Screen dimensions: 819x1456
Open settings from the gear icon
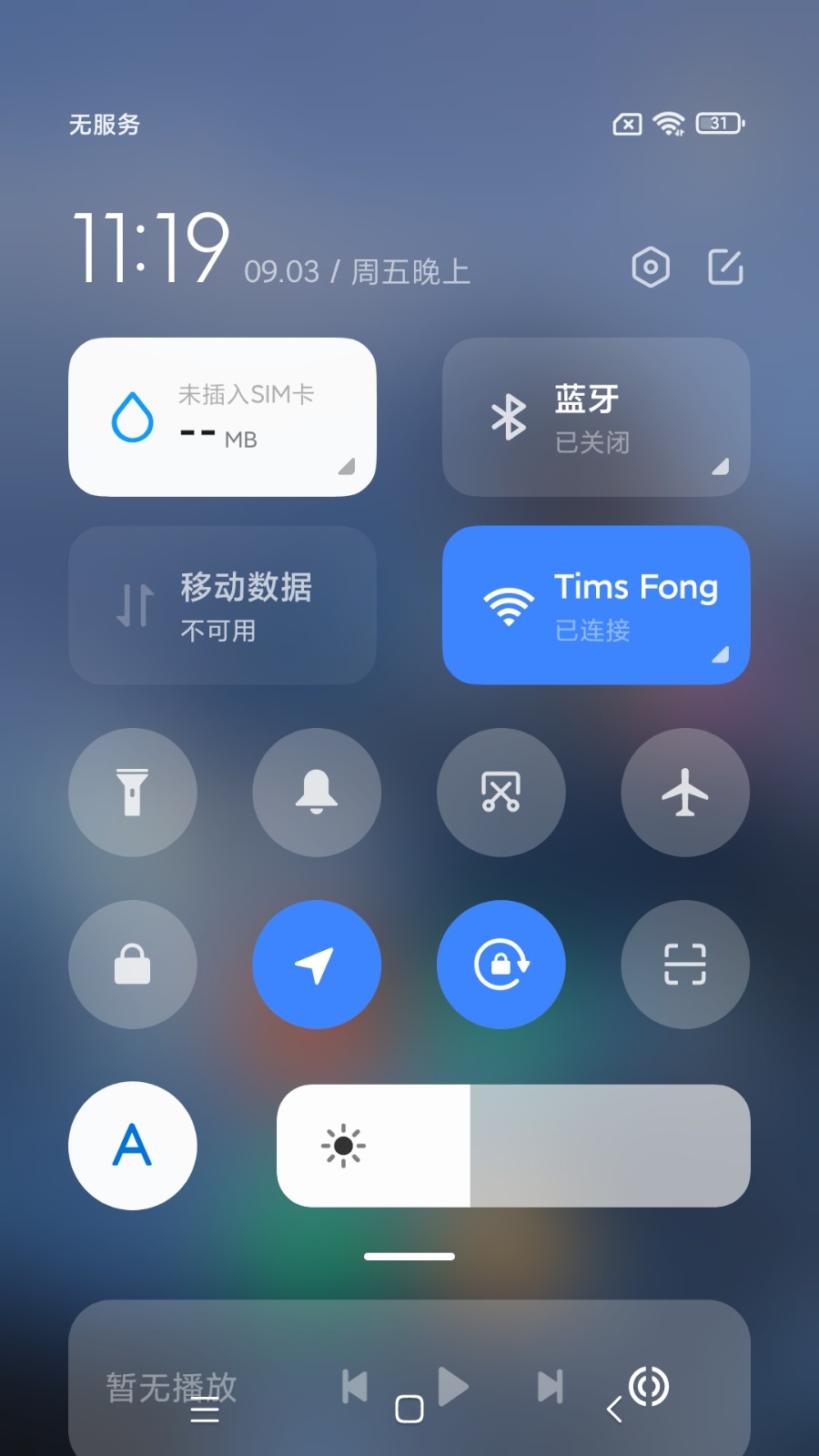click(x=651, y=268)
